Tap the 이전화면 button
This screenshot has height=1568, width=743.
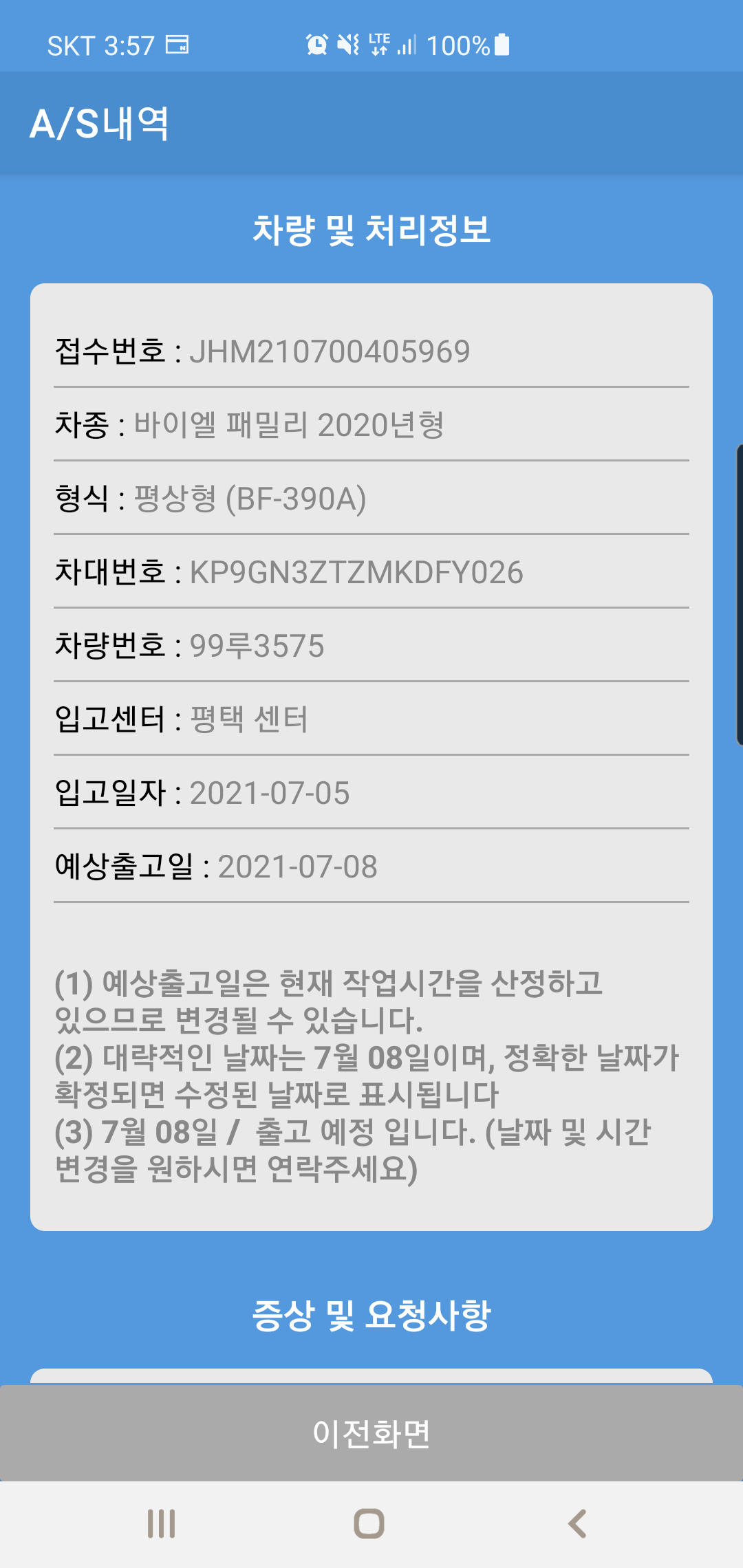371,1433
